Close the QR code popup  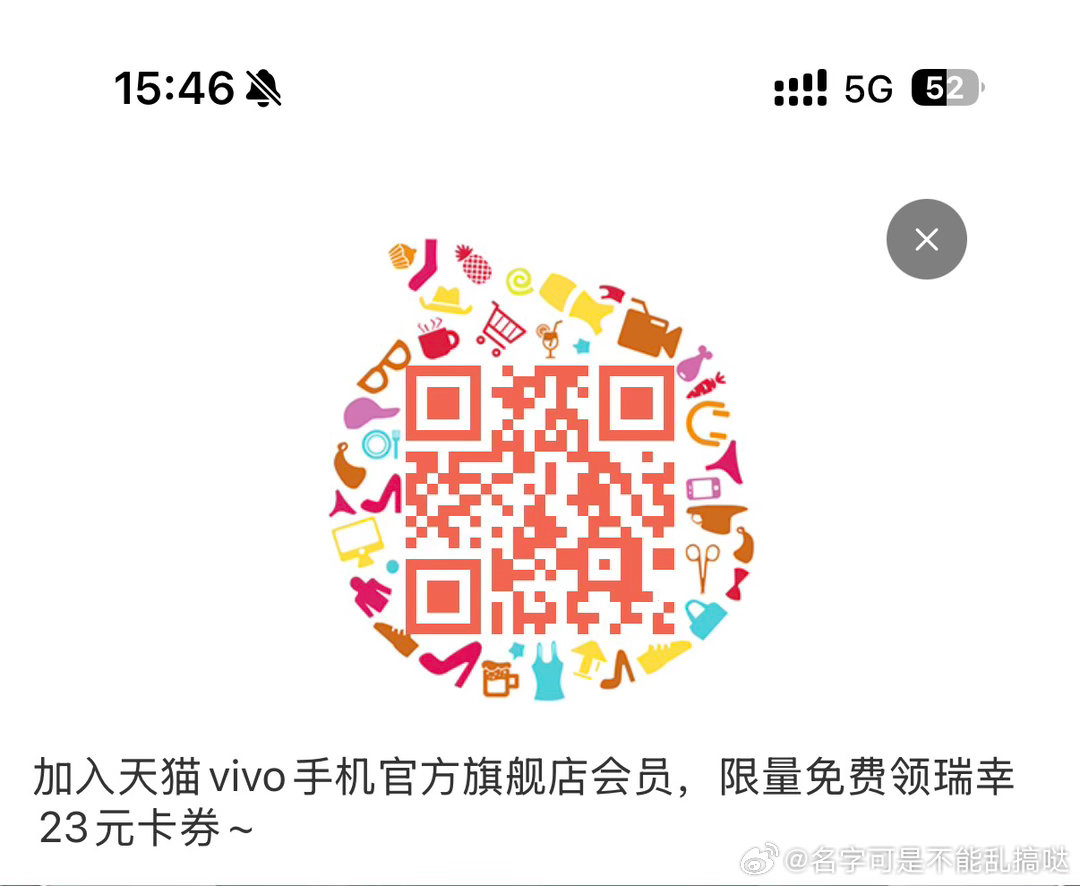(x=926, y=239)
